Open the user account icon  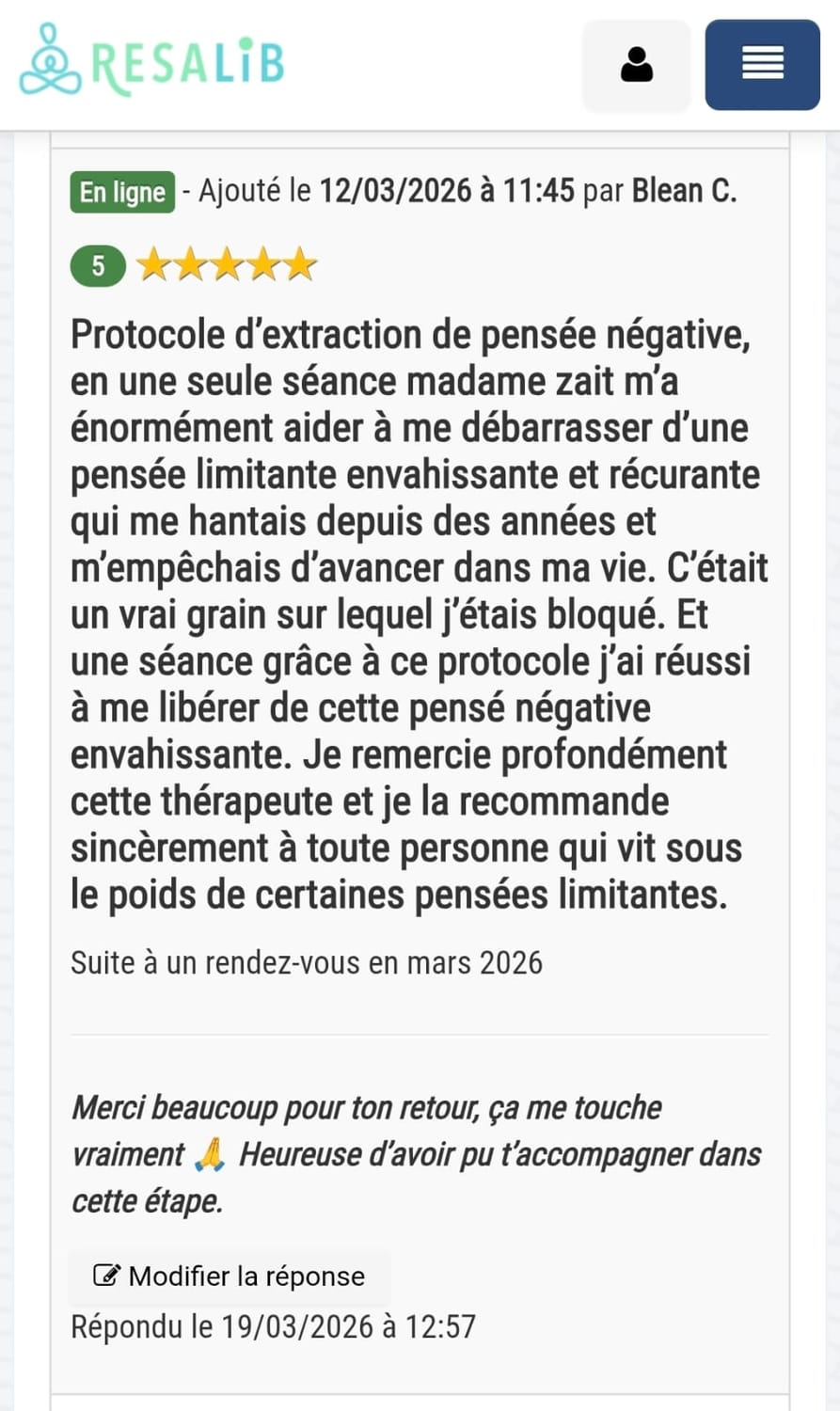[x=636, y=65]
